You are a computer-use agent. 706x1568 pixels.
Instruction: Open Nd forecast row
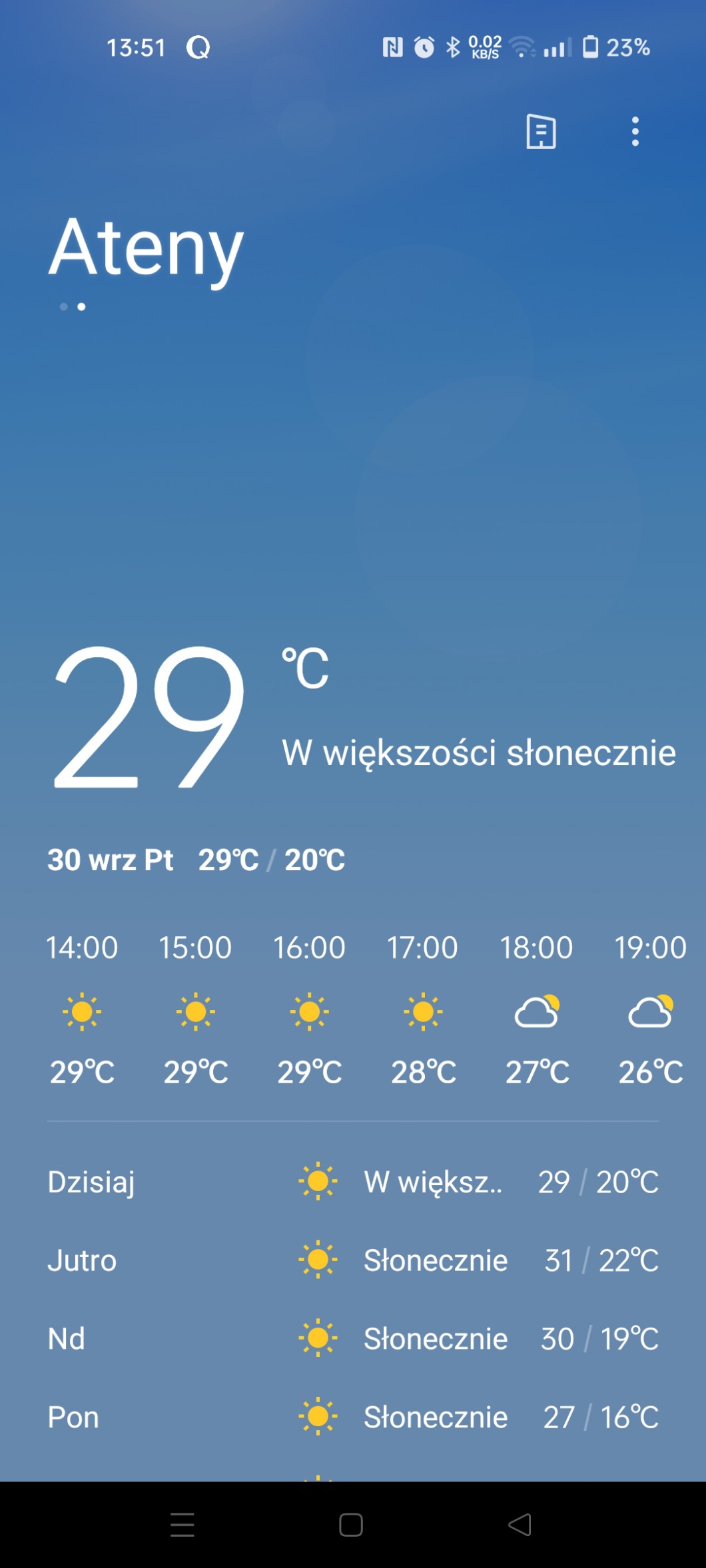(x=352, y=1338)
